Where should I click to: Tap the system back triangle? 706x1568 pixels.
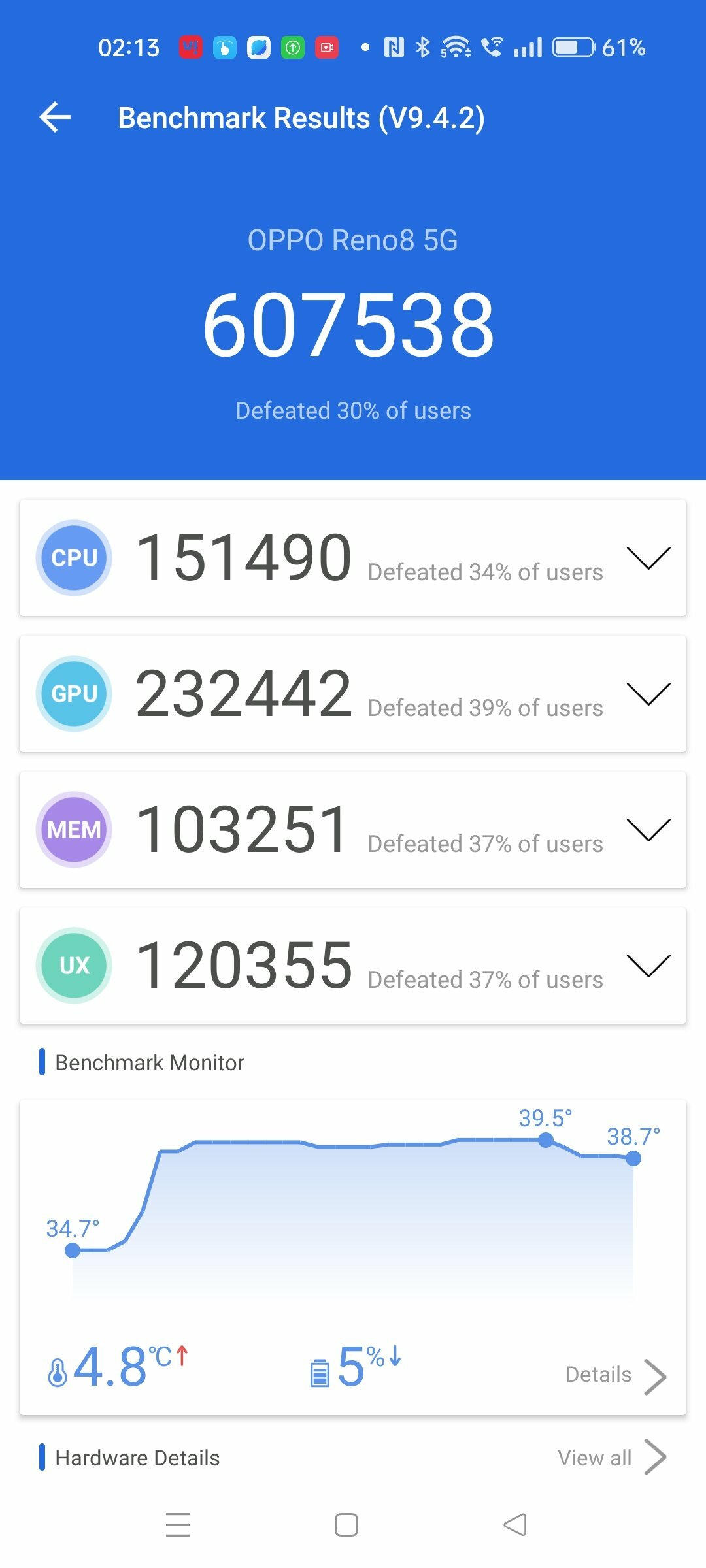click(x=515, y=1525)
